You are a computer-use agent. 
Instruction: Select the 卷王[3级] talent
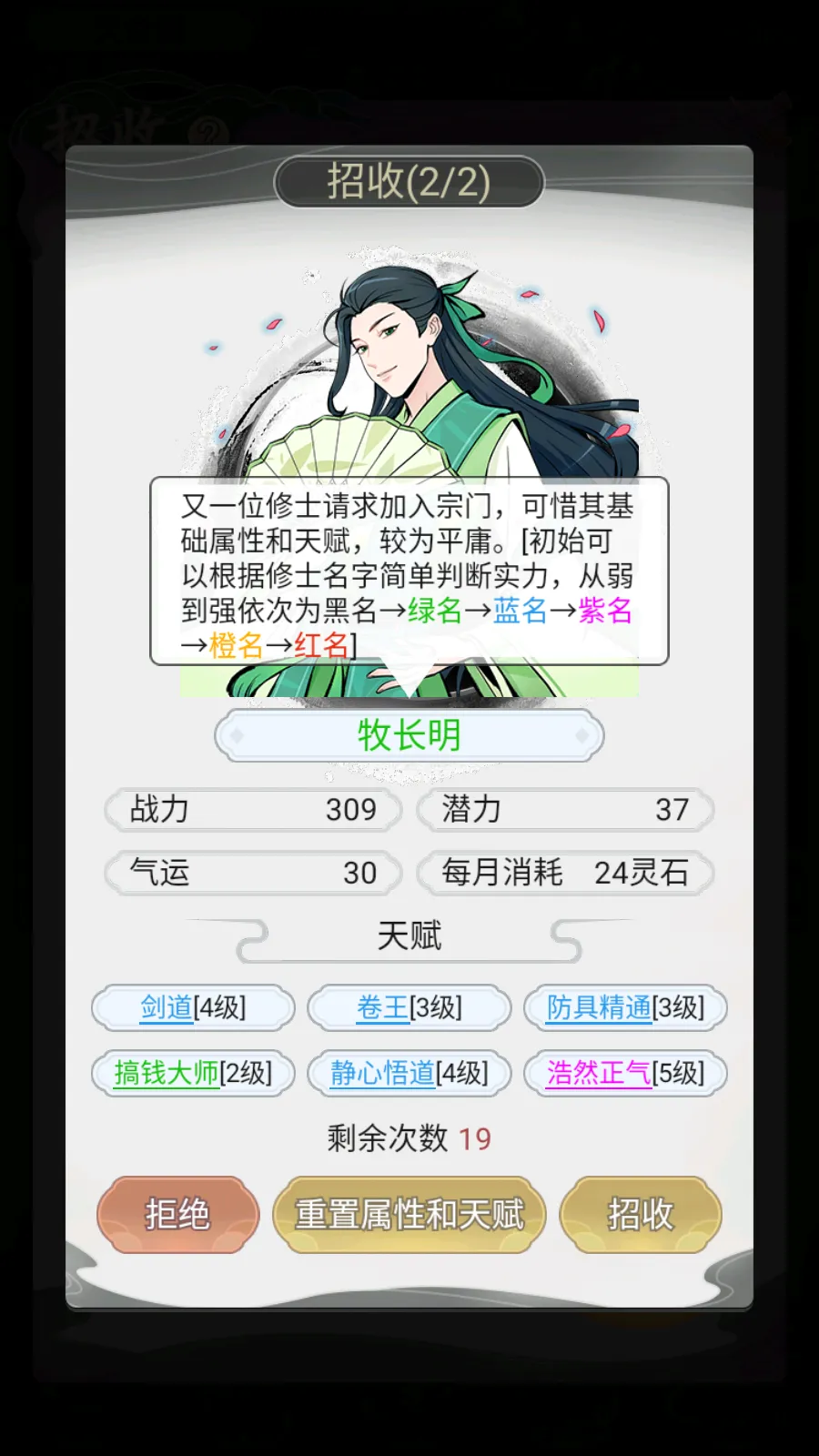(407, 1008)
